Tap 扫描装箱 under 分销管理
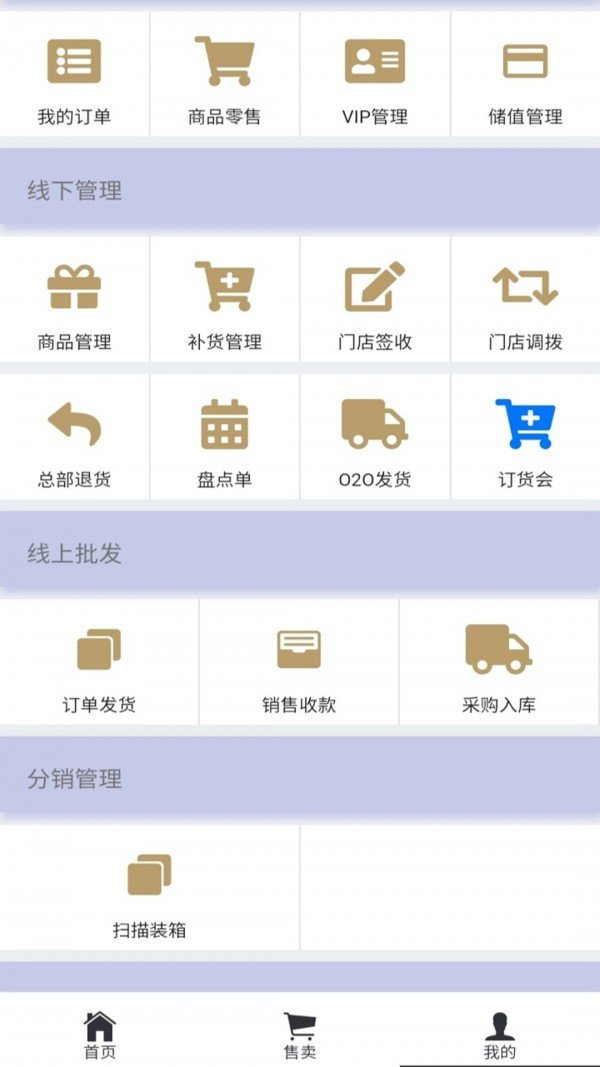The image size is (600, 1067). pos(149,890)
